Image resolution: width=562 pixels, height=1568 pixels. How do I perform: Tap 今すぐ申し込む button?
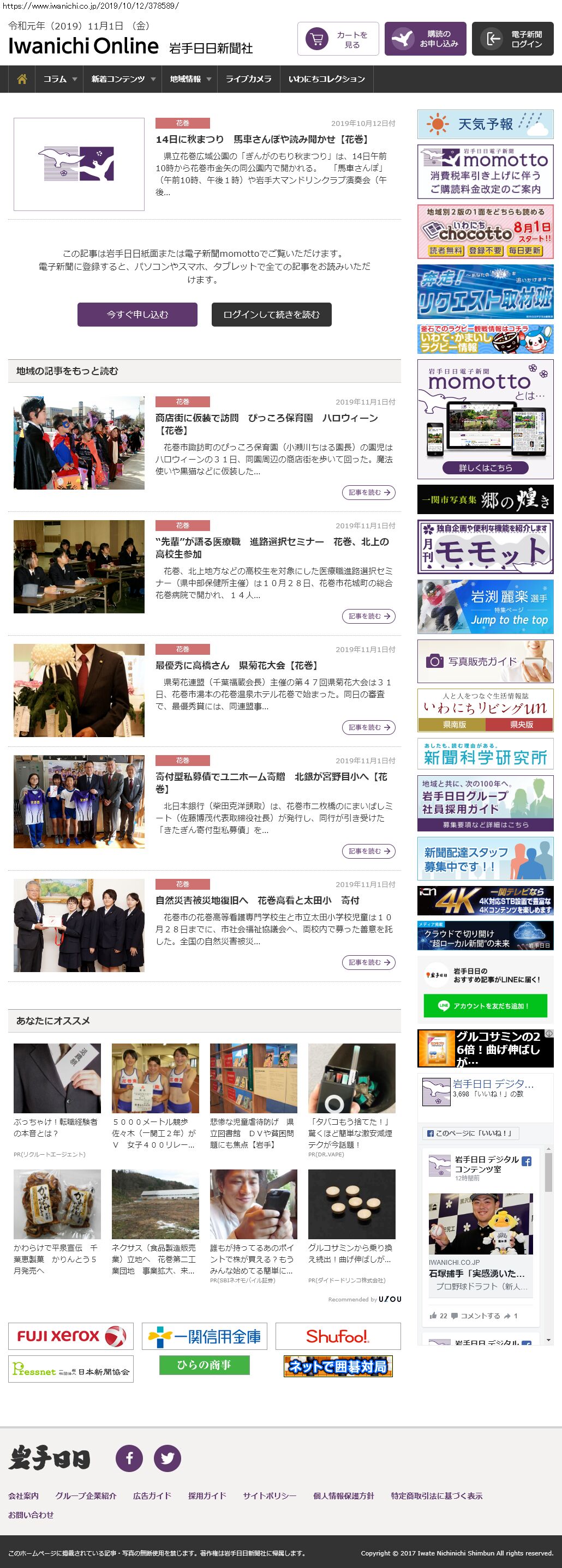pos(137,315)
